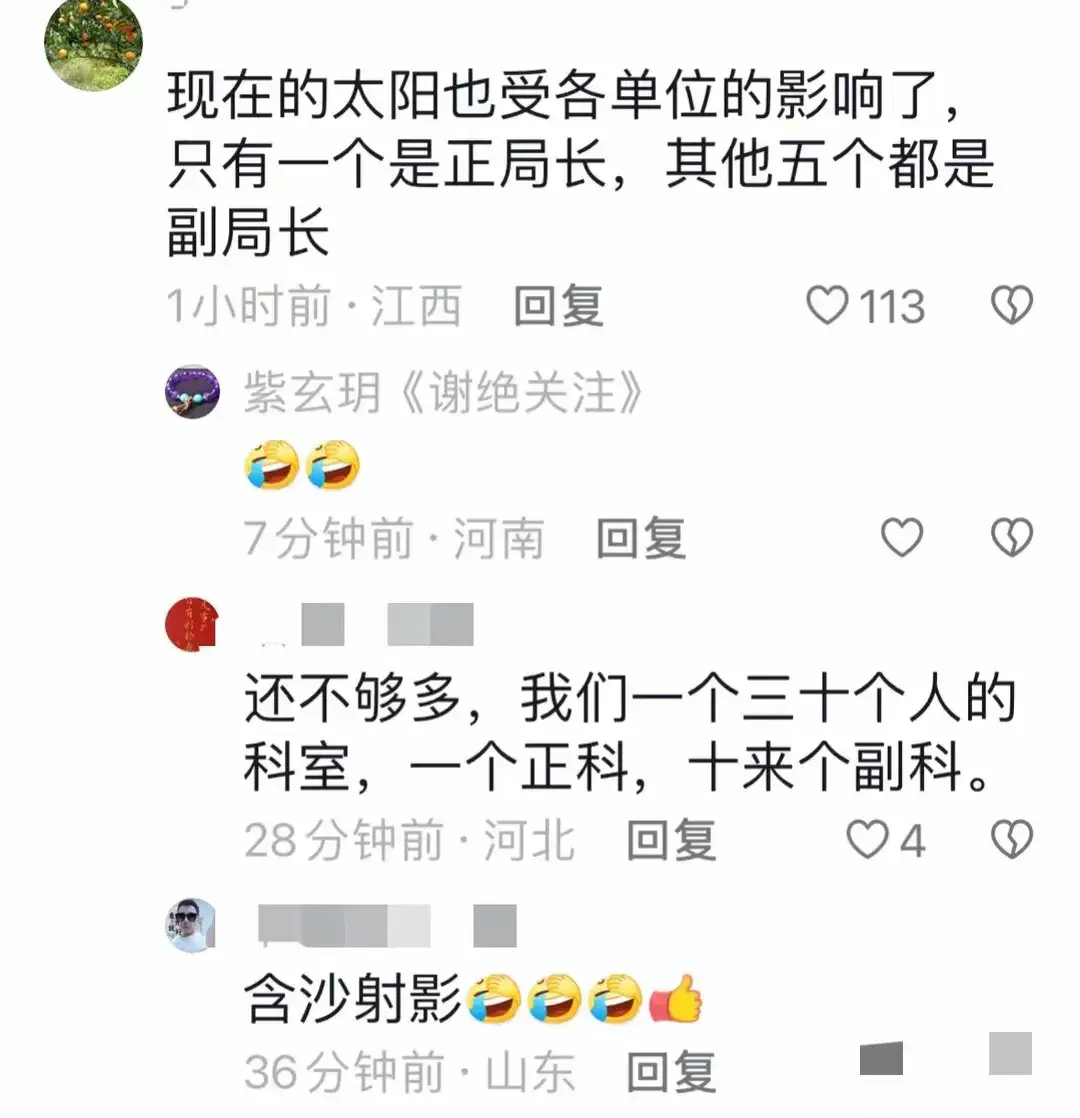Open the username 紫玄玥《谢绝关注》
Viewport: 1080px width, 1118px height.
click(x=442, y=395)
